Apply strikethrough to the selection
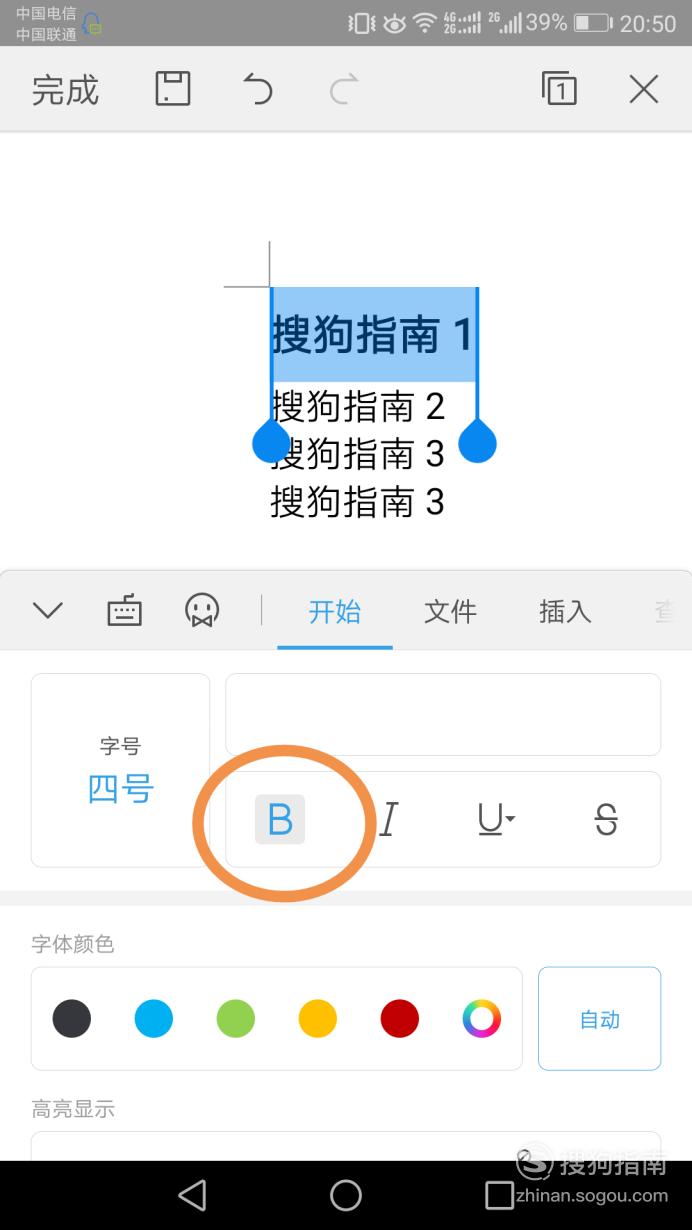692x1230 pixels. pyautogui.click(x=606, y=820)
